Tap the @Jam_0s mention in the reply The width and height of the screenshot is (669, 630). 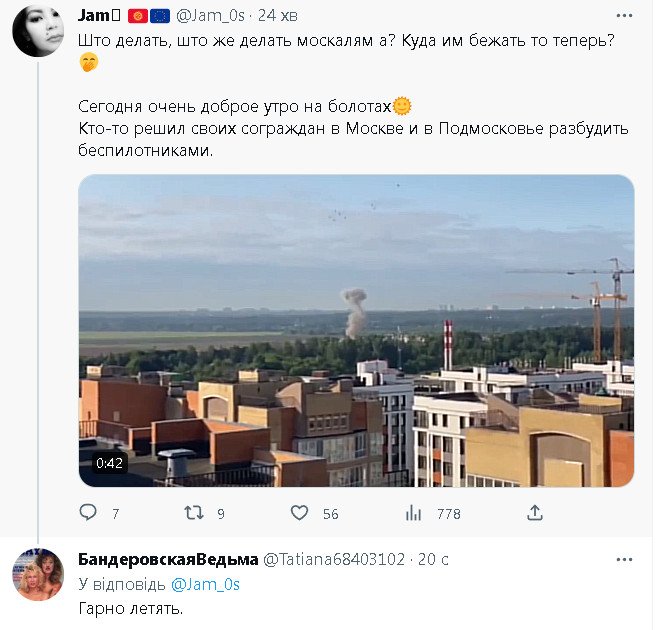pyautogui.click(x=205, y=584)
